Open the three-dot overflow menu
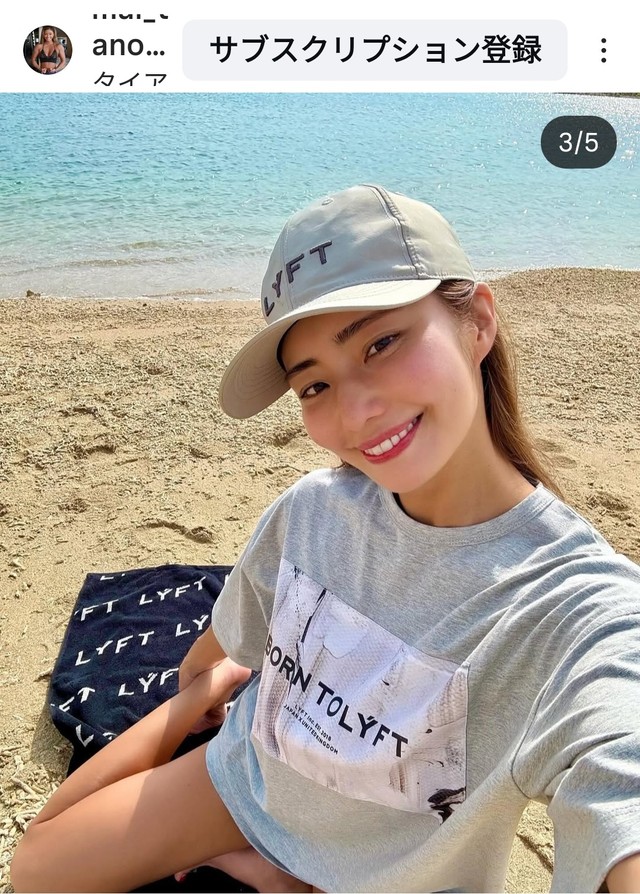640x894 pixels. (x=603, y=50)
